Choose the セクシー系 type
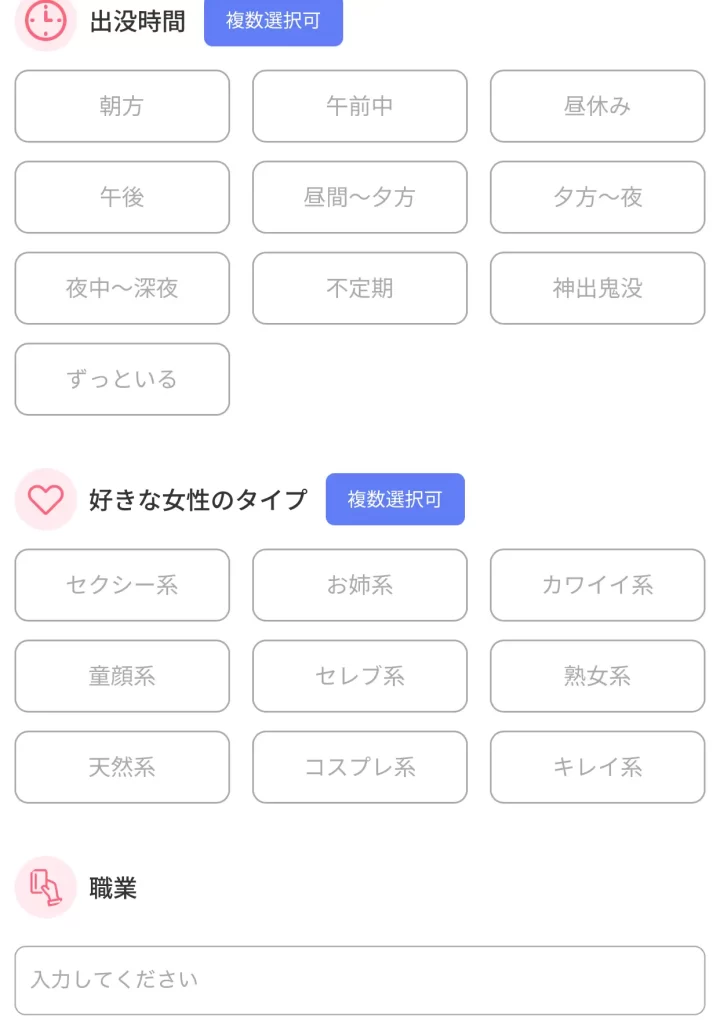The width and height of the screenshot is (720, 1024). click(122, 585)
